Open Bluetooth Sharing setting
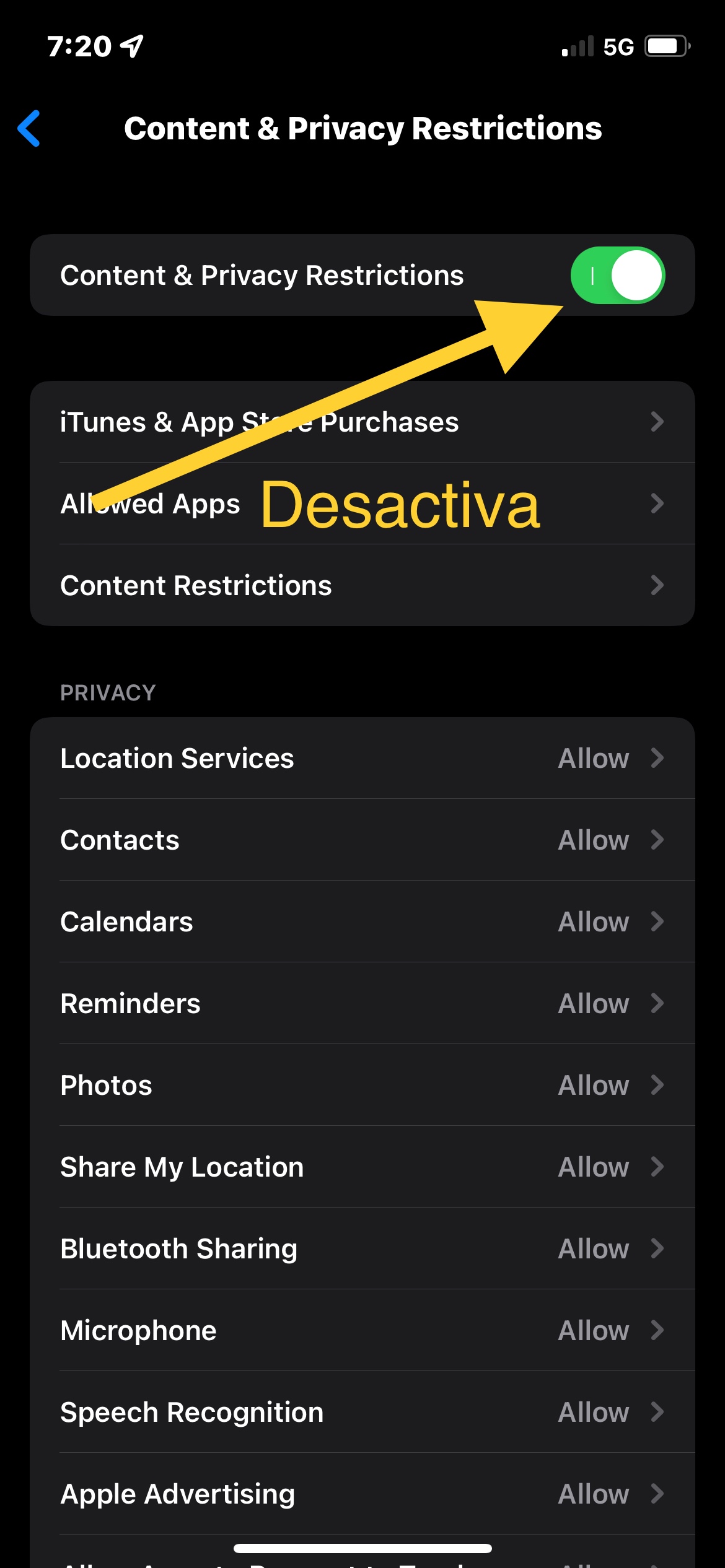This screenshot has width=725, height=1568. [362, 1249]
